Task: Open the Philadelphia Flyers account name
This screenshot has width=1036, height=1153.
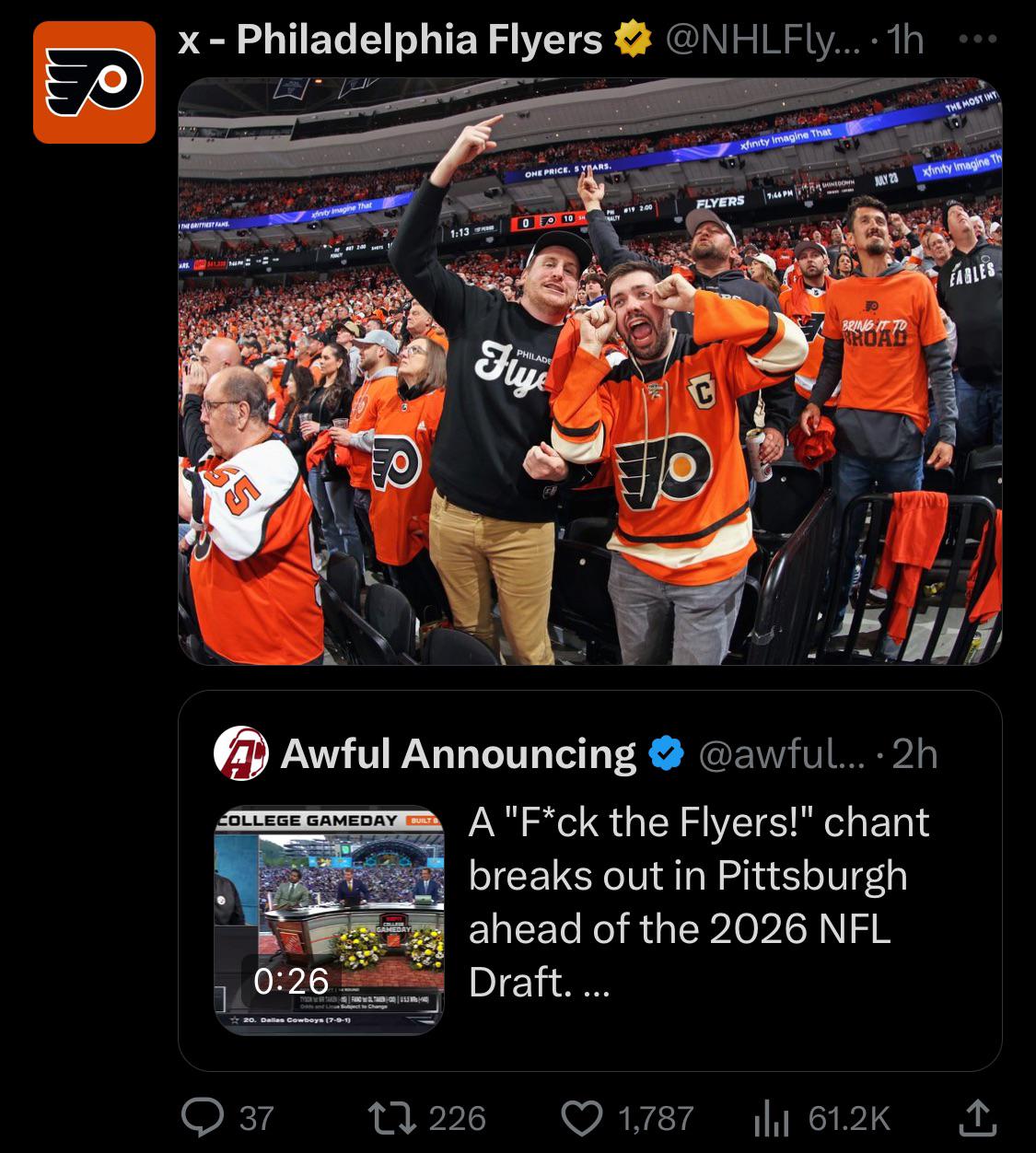Action: (x=418, y=40)
